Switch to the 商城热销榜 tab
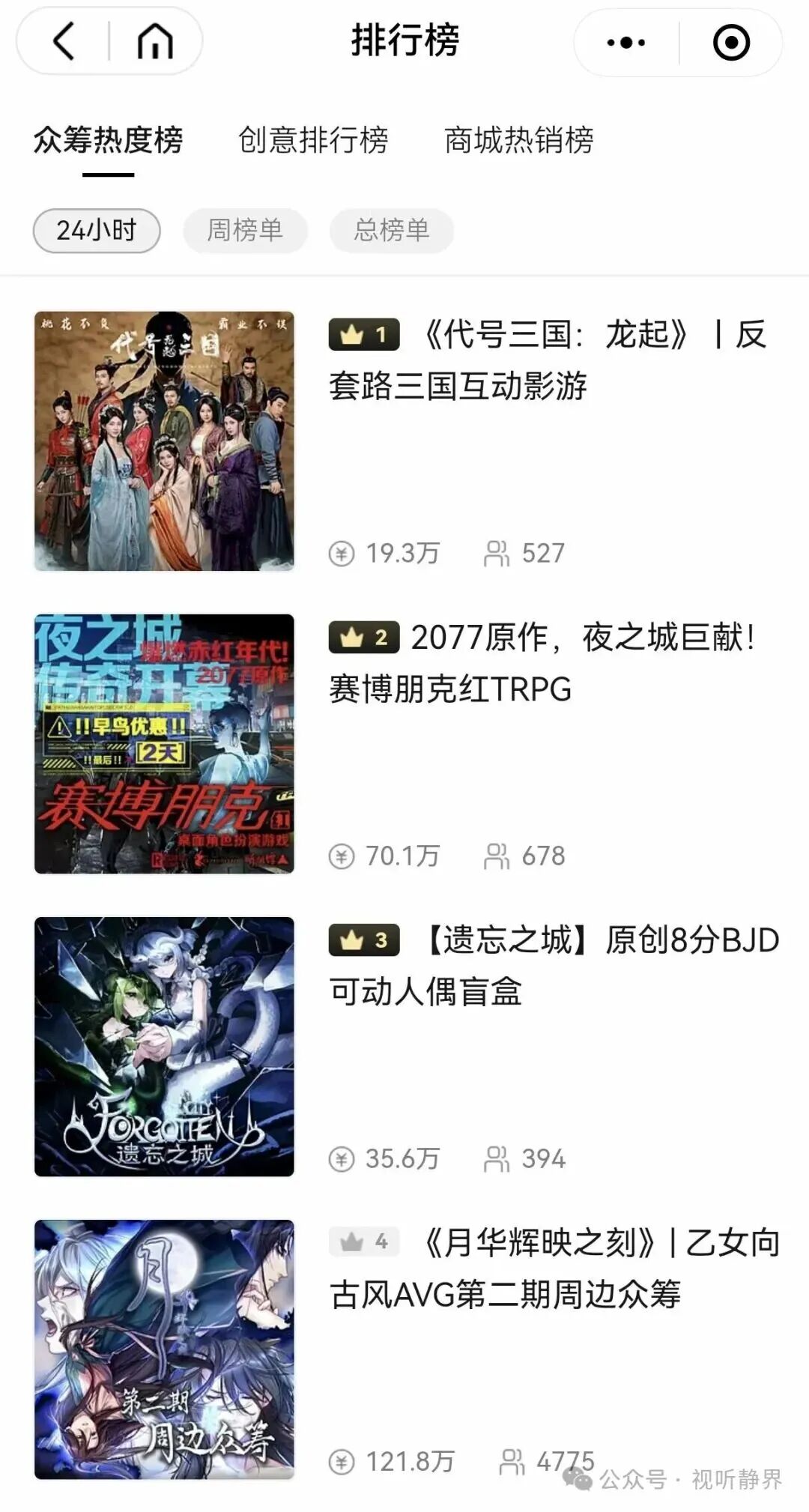Image resolution: width=809 pixels, height=1512 pixels. (x=518, y=140)
